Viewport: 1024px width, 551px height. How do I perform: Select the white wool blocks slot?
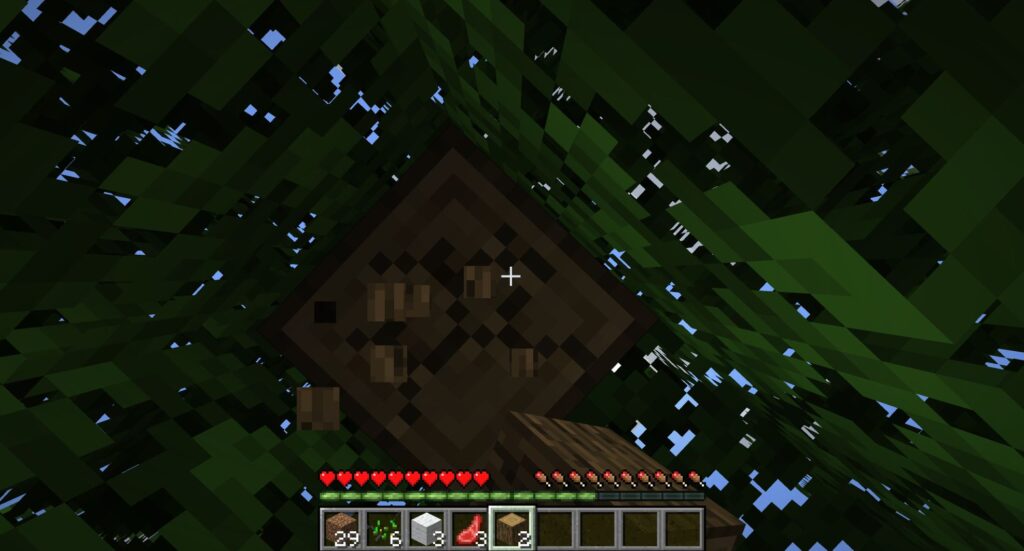(427, 528)
